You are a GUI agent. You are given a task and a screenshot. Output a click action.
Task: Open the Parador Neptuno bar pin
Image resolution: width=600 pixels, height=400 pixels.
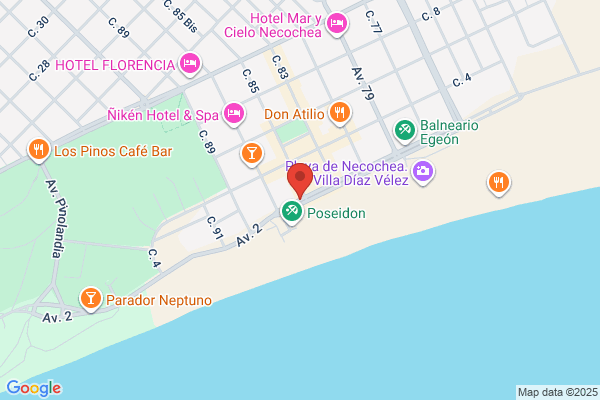91,299
